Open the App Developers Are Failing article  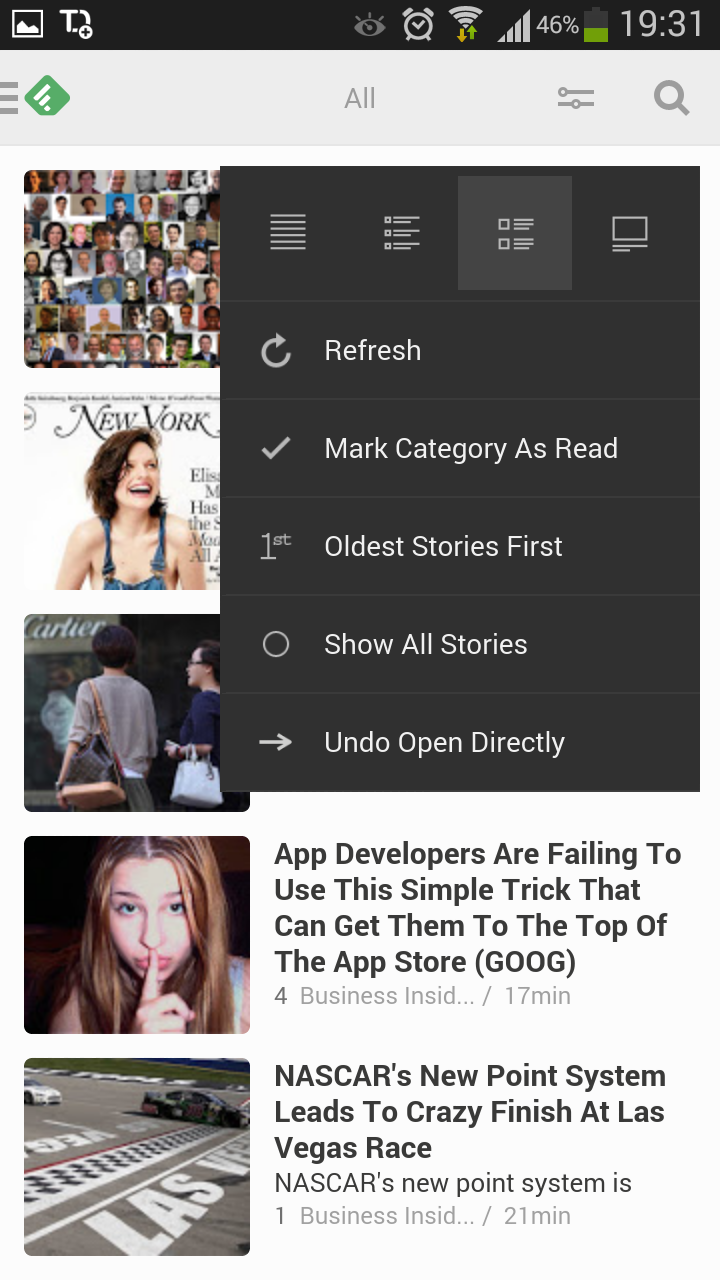pos(477,907)
